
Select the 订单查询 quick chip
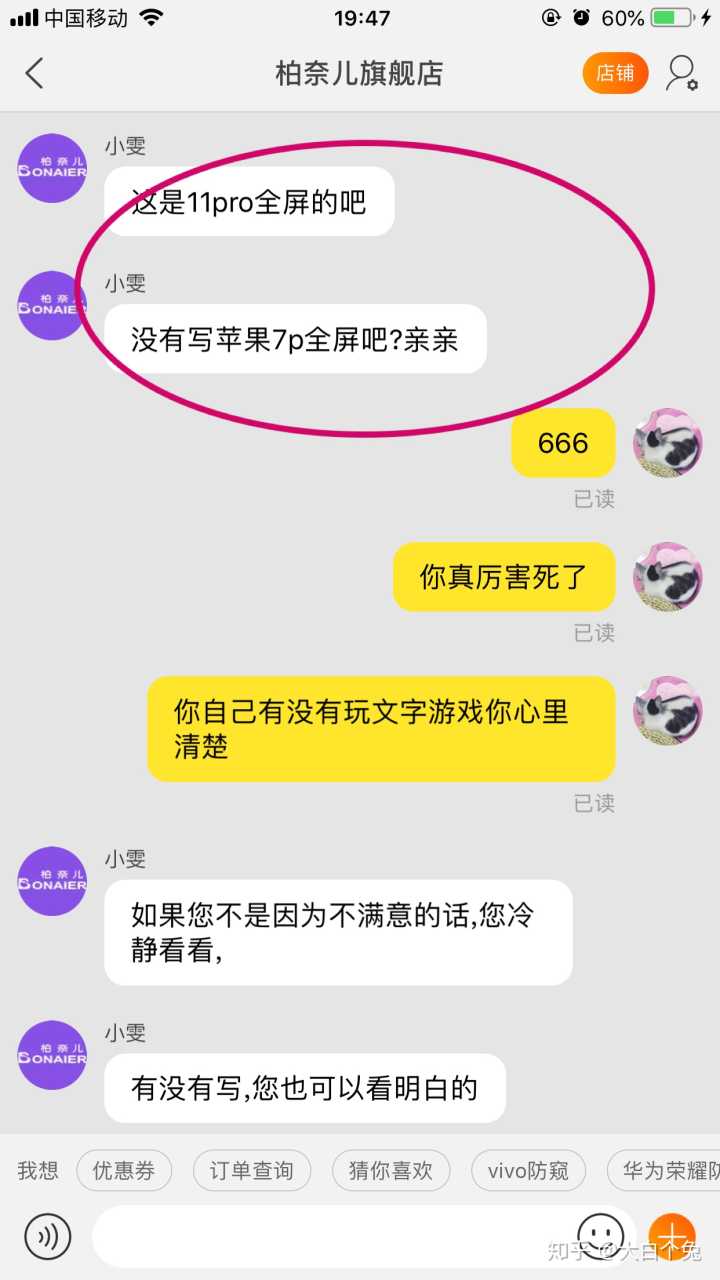coord(251,1170)
